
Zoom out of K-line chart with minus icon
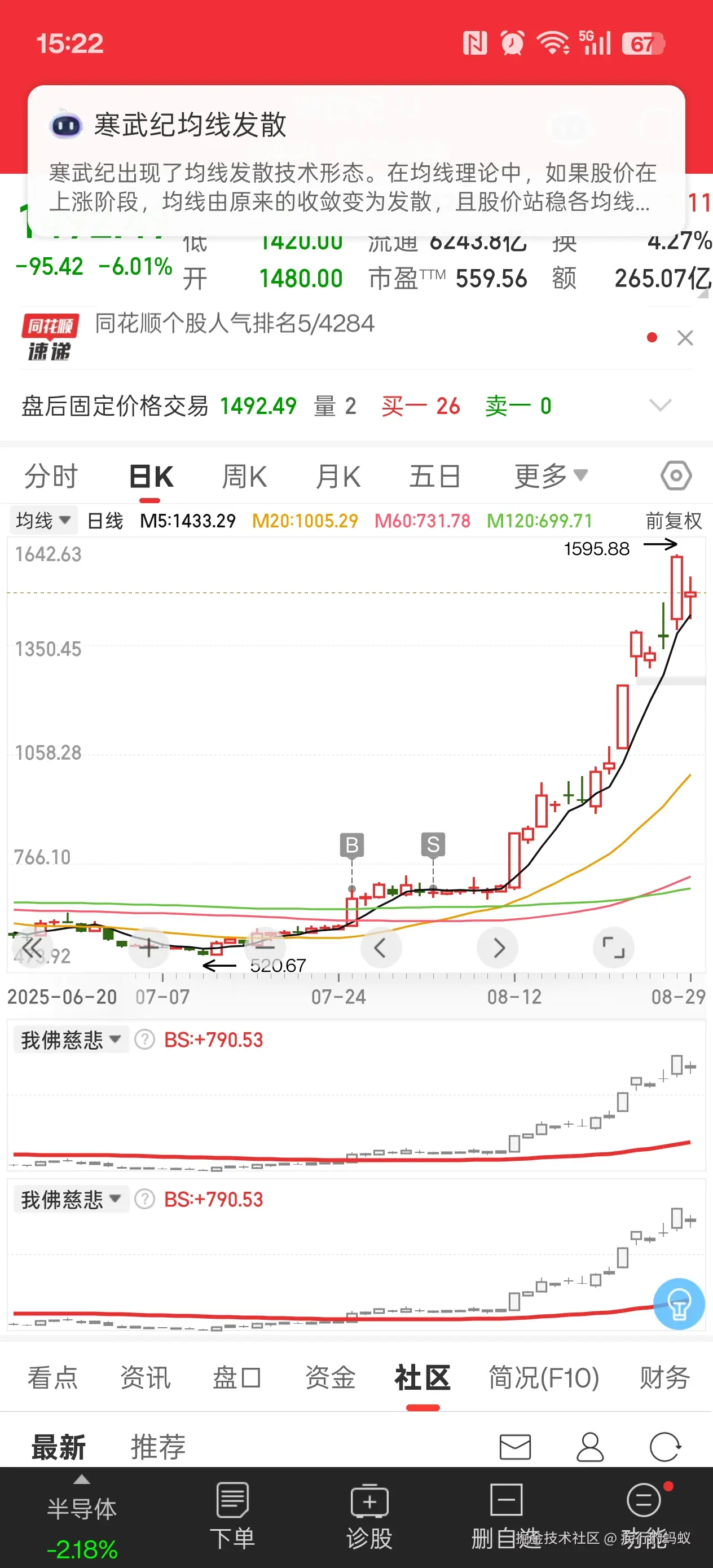[265, 947]
